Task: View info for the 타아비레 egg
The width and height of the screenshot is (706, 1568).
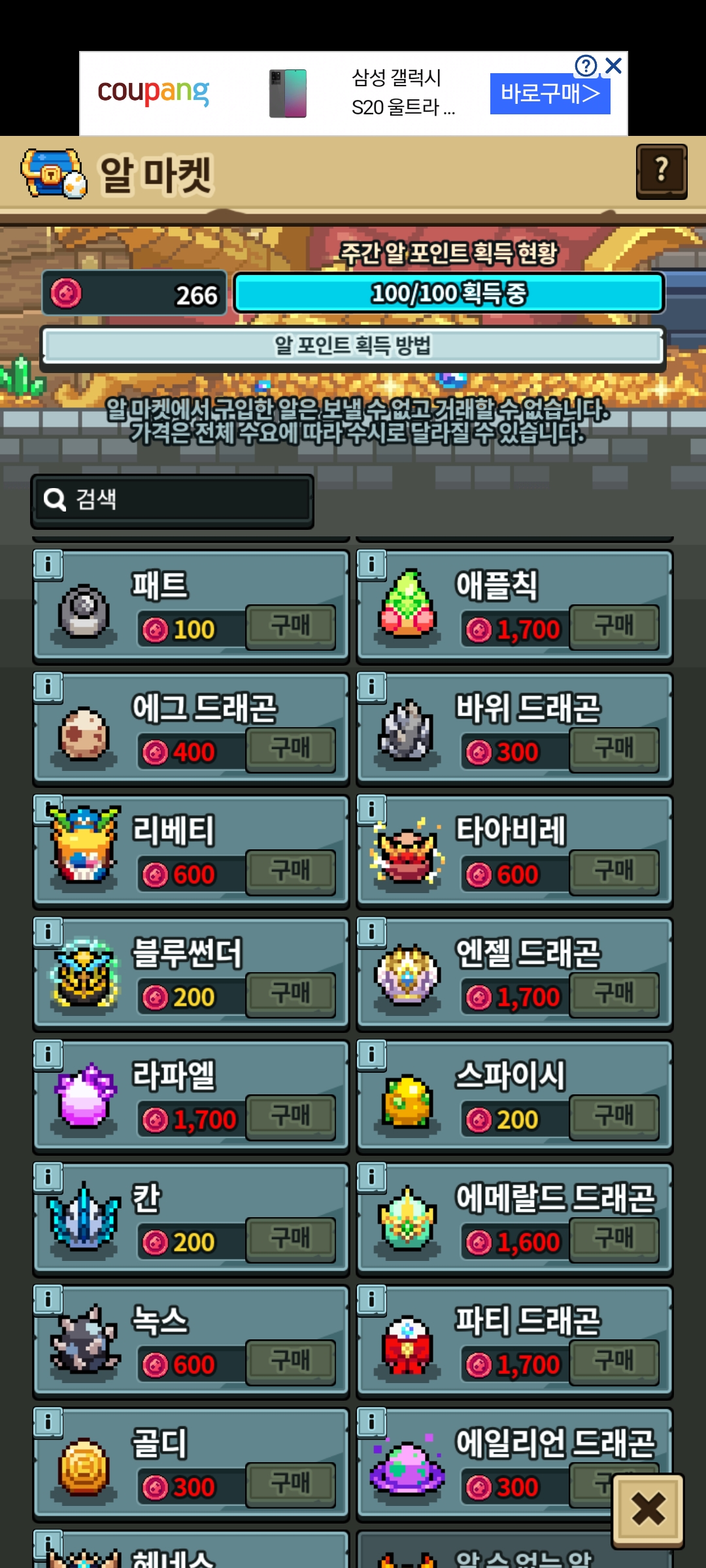Action: click(371, 809)
